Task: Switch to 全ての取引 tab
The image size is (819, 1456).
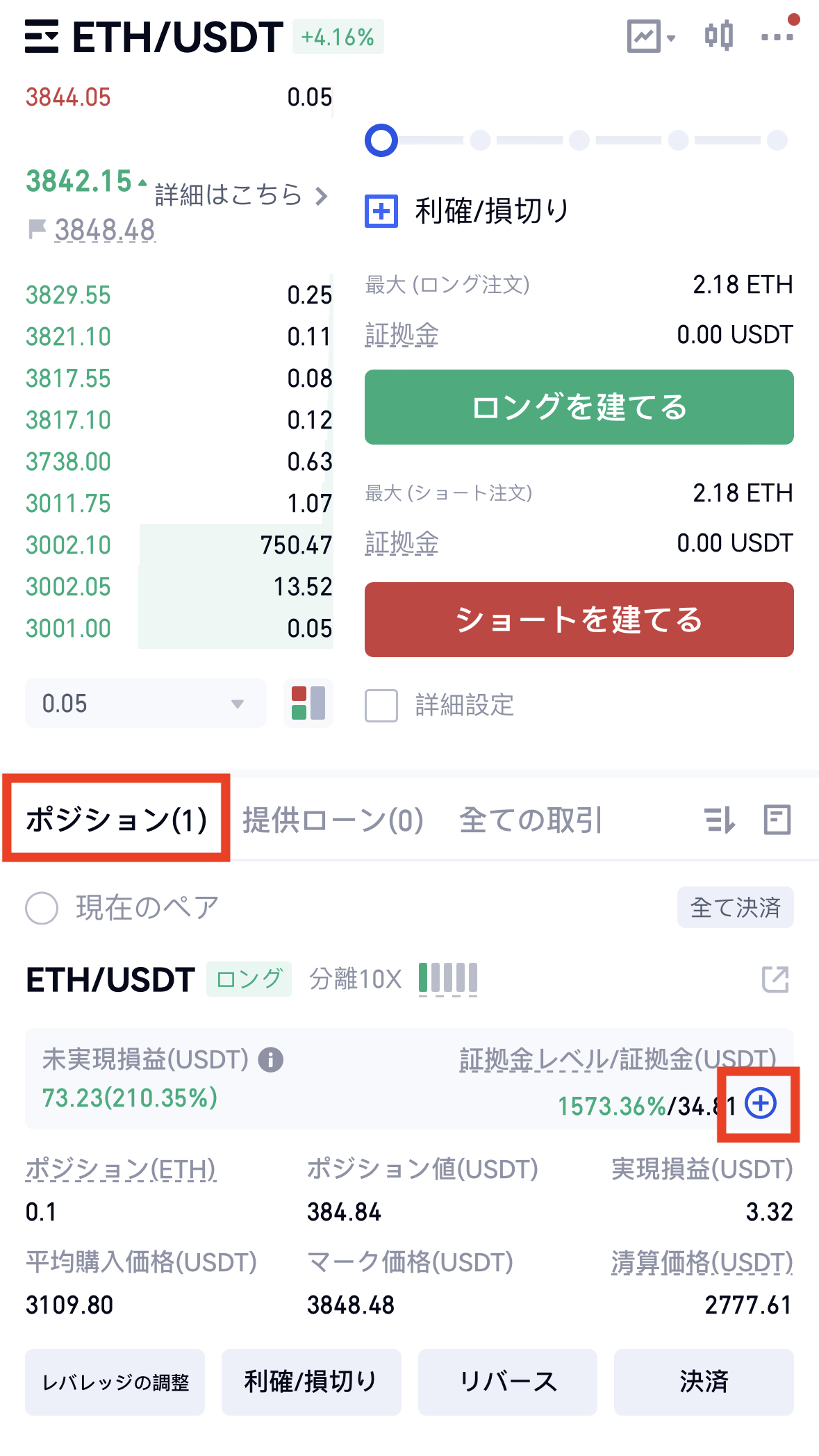Action: [x=531, y=820]
